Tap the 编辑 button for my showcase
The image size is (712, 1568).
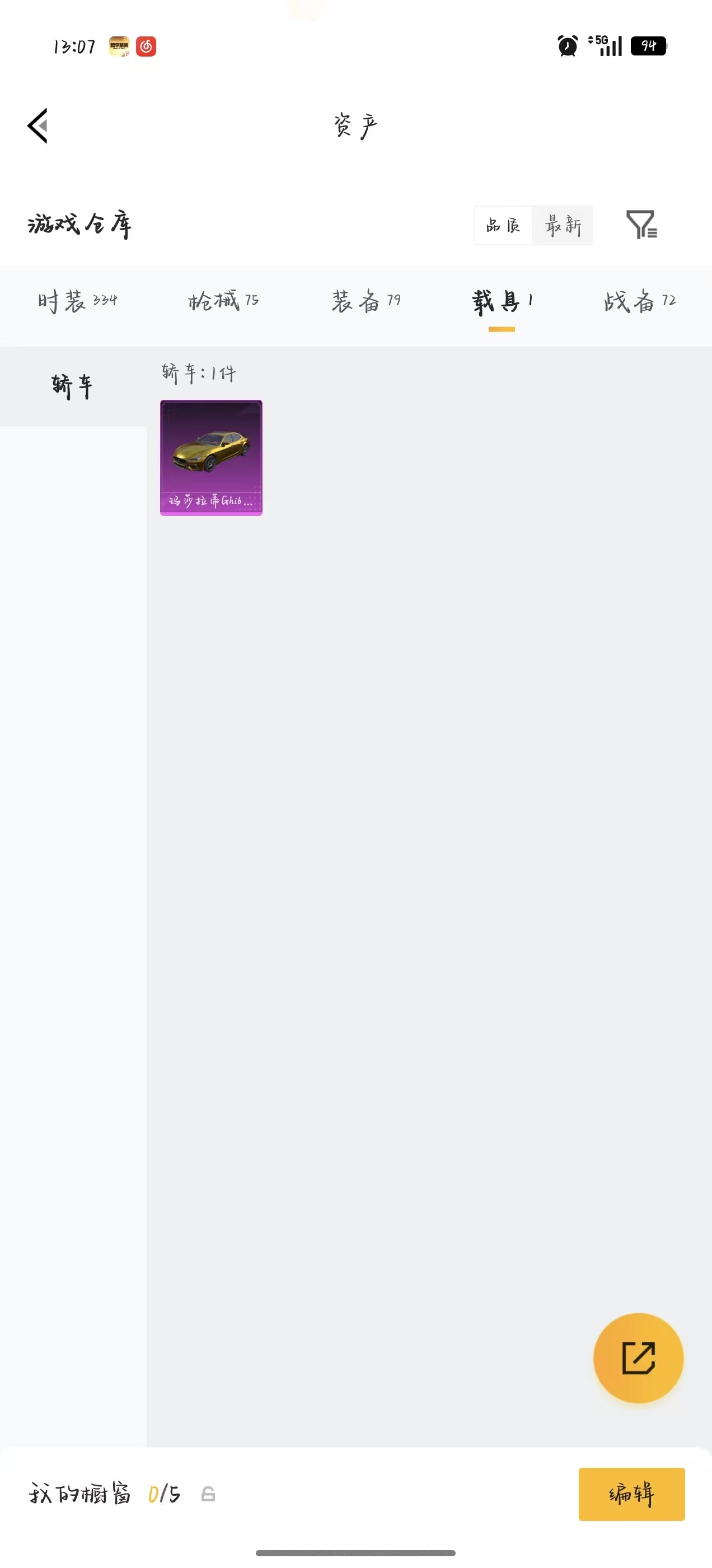[631, 1494]
